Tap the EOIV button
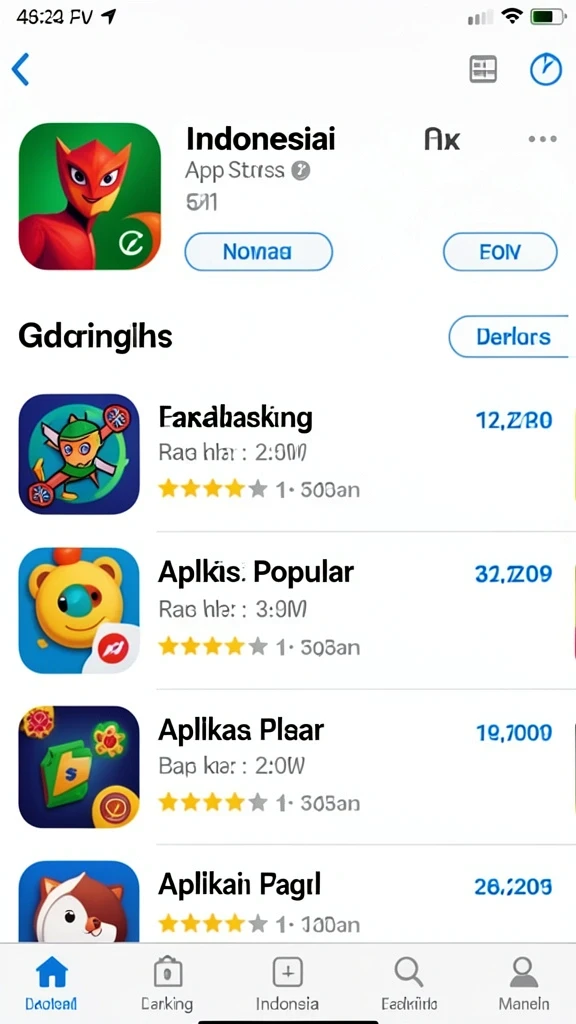 tap(500, 251)
